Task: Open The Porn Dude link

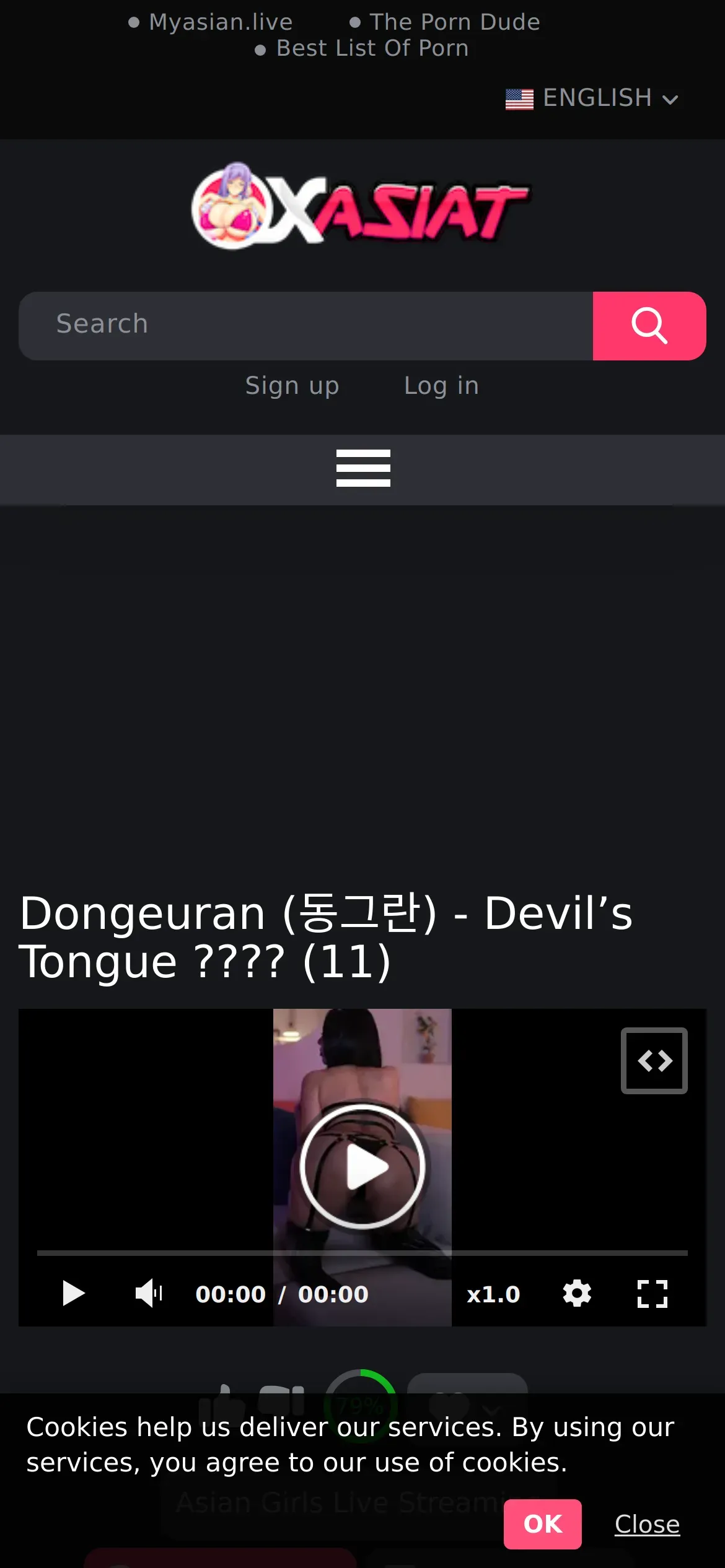Action: pos(454,22)
